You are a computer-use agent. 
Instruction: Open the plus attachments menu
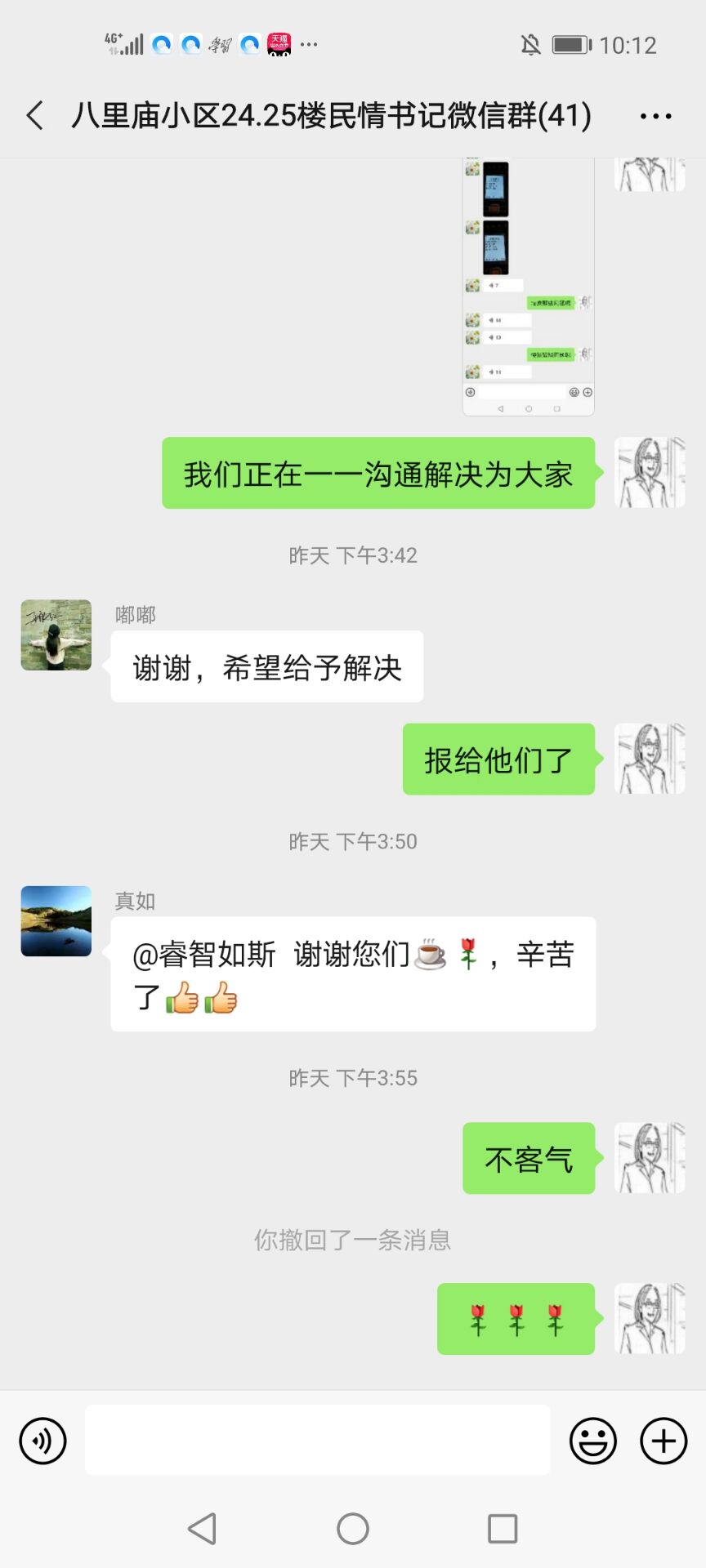(x=664, y=1441)
